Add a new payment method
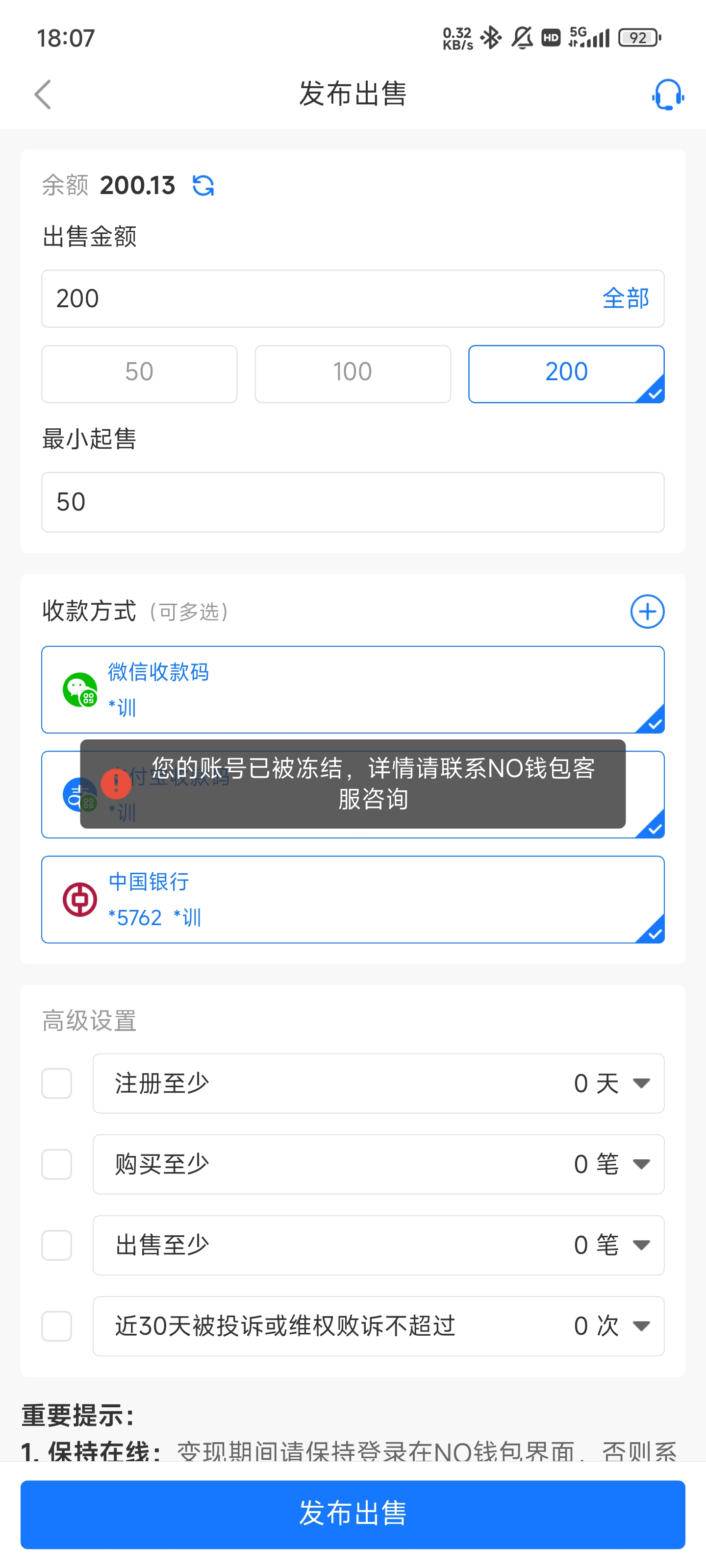The image size is (706, 1568). tap(647, 612)
